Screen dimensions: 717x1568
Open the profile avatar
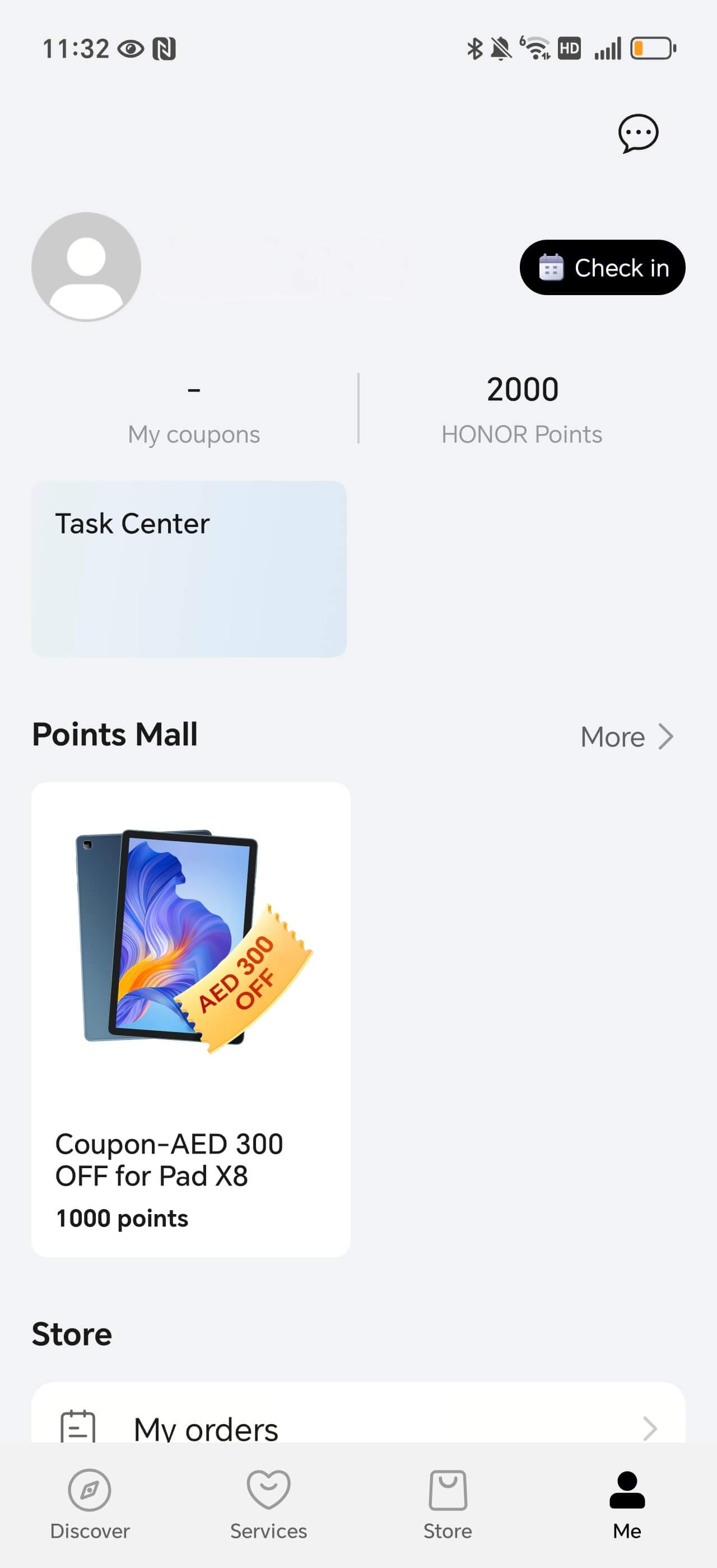[x=86, y=267]
